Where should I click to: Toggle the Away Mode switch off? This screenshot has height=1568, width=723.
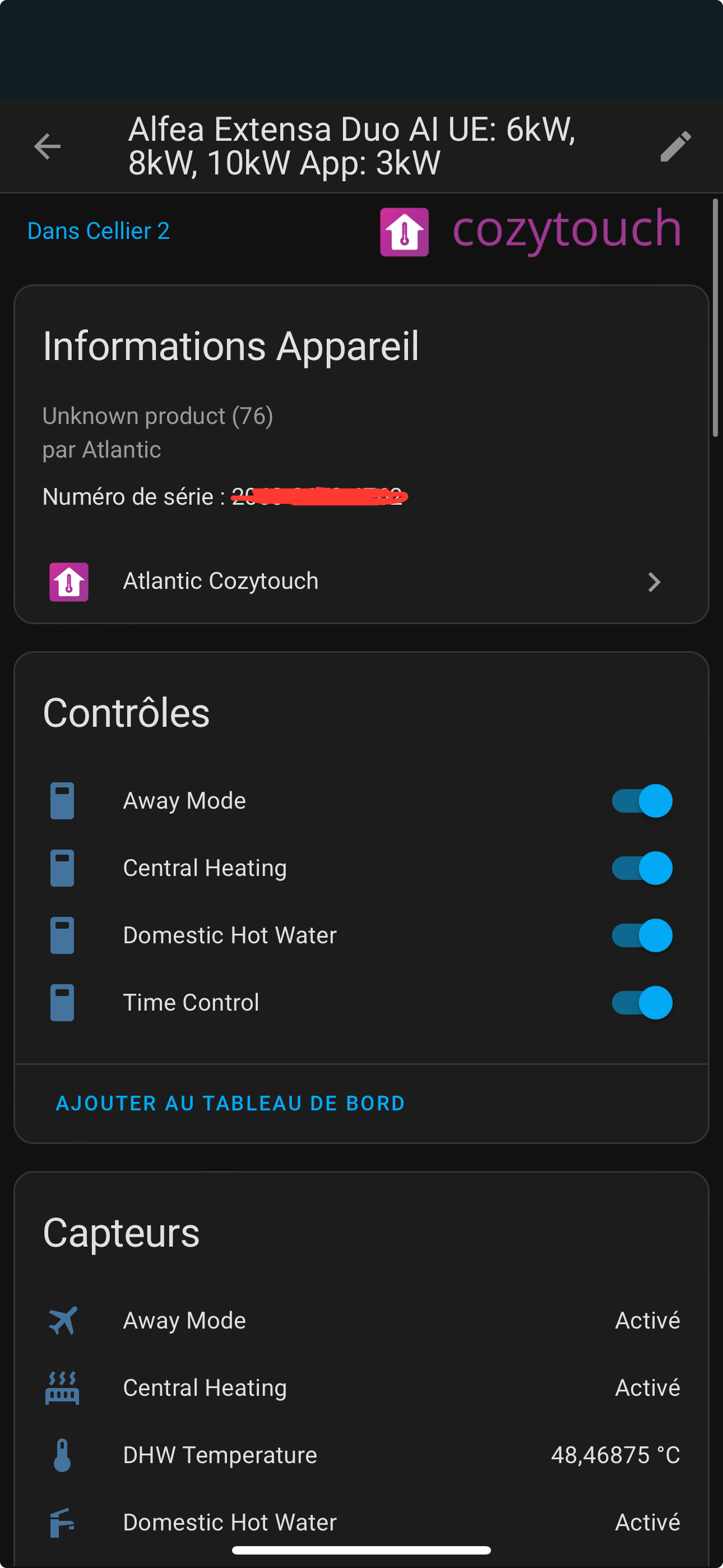click(x=641, y=800)
